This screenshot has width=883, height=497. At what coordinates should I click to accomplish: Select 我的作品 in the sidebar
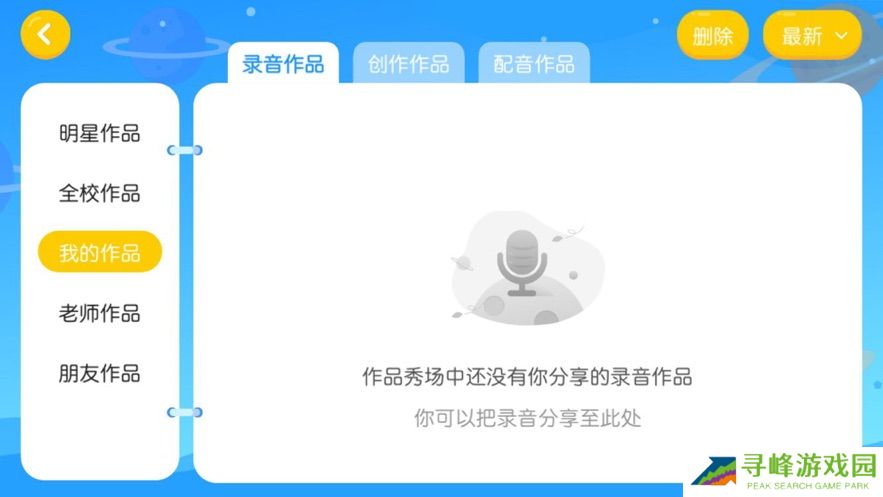pyautogui.click(x=99, y=252)
